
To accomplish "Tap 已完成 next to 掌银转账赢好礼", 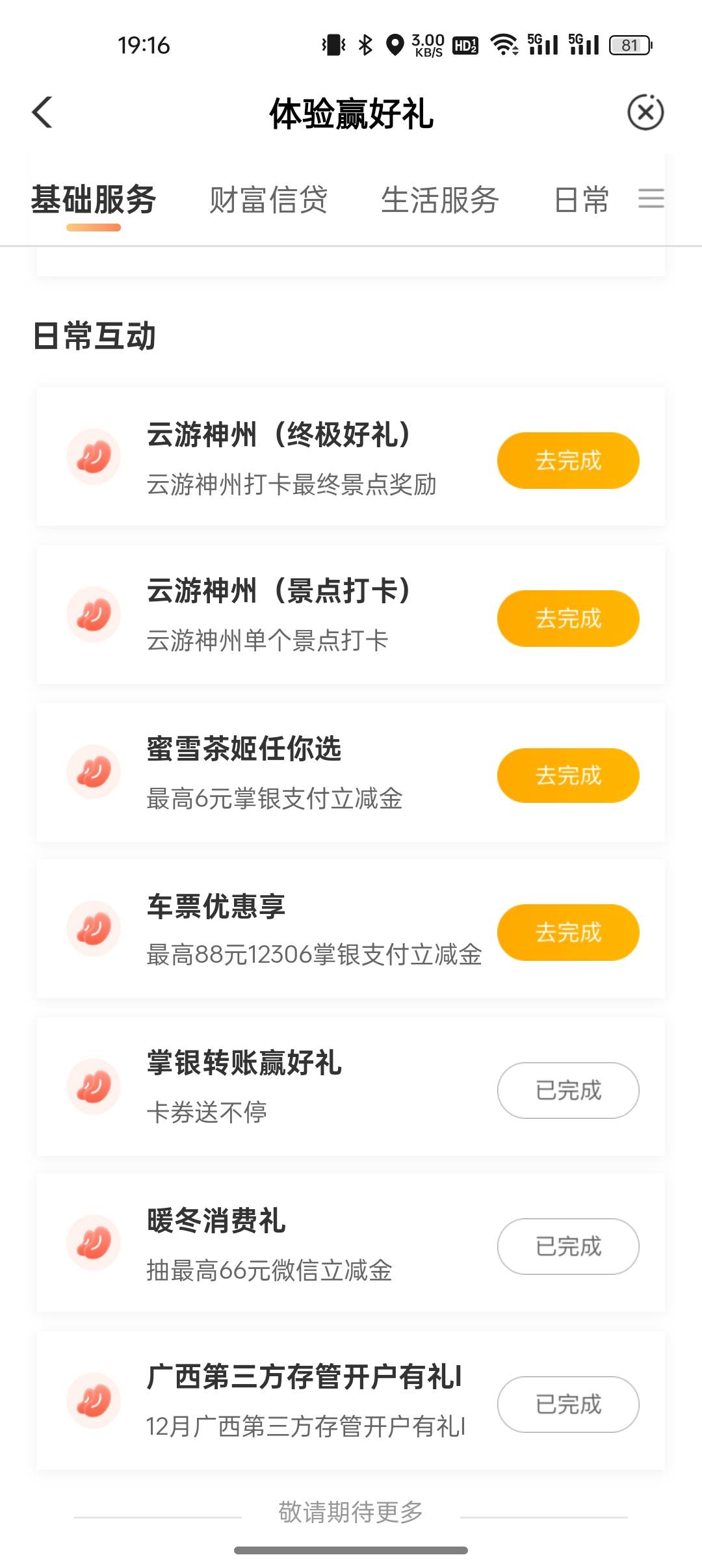I will click(568, 1090).
